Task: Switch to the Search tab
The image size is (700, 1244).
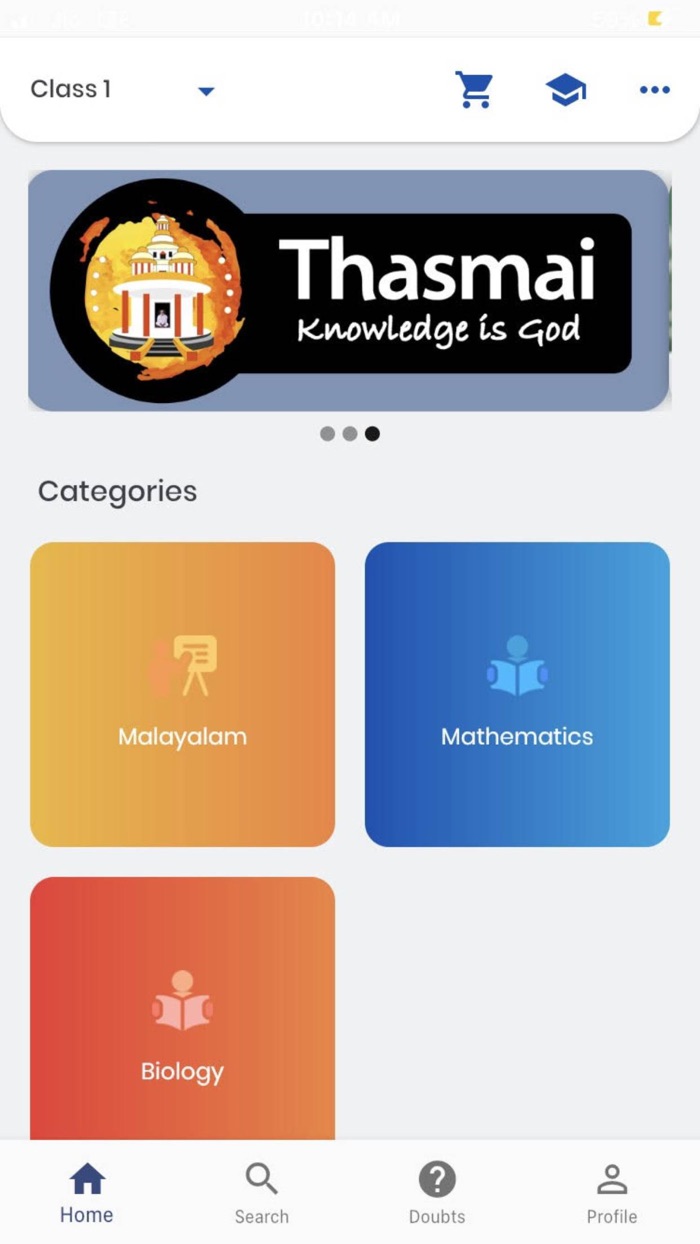Action: (262, 1192)
